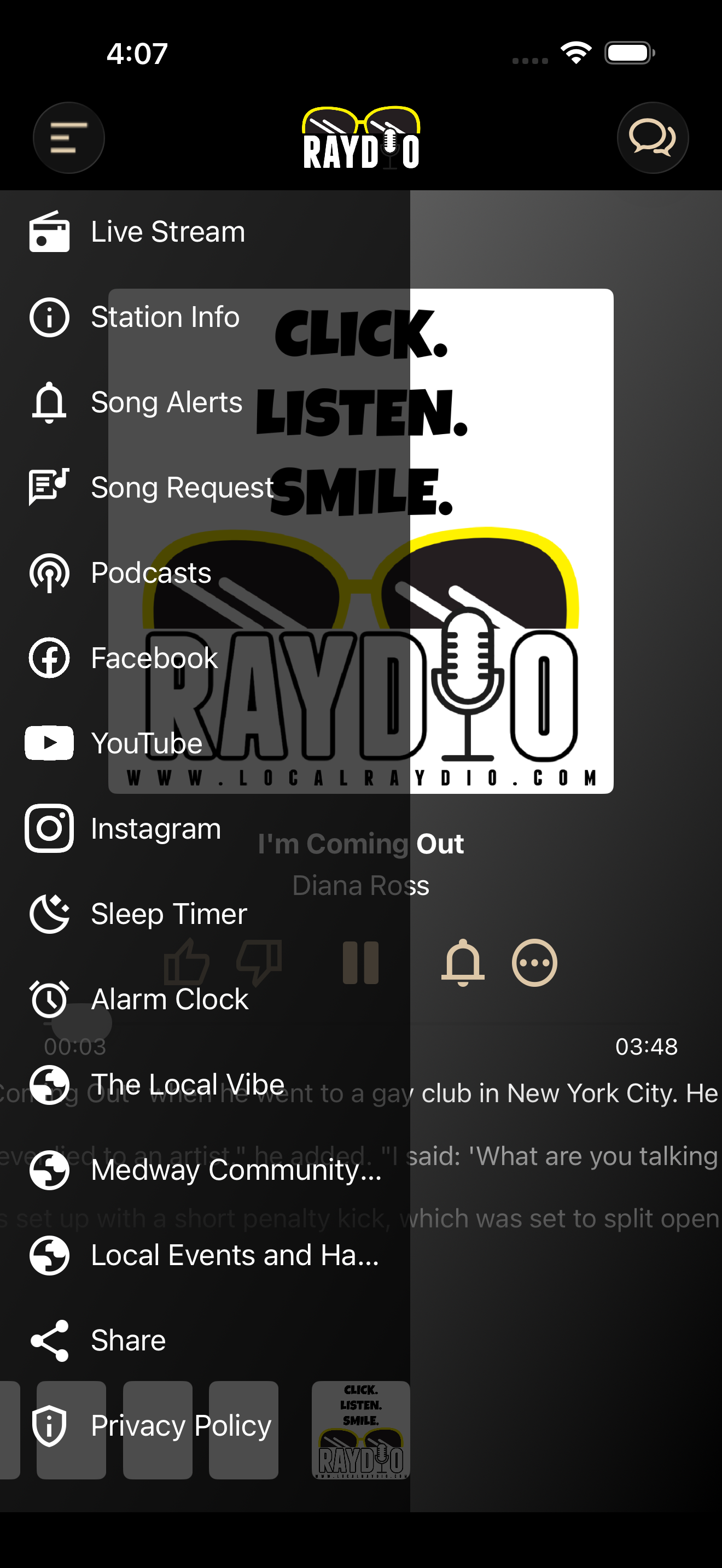Share the station
722x1568 pixels.
(x=205, y=1341)
